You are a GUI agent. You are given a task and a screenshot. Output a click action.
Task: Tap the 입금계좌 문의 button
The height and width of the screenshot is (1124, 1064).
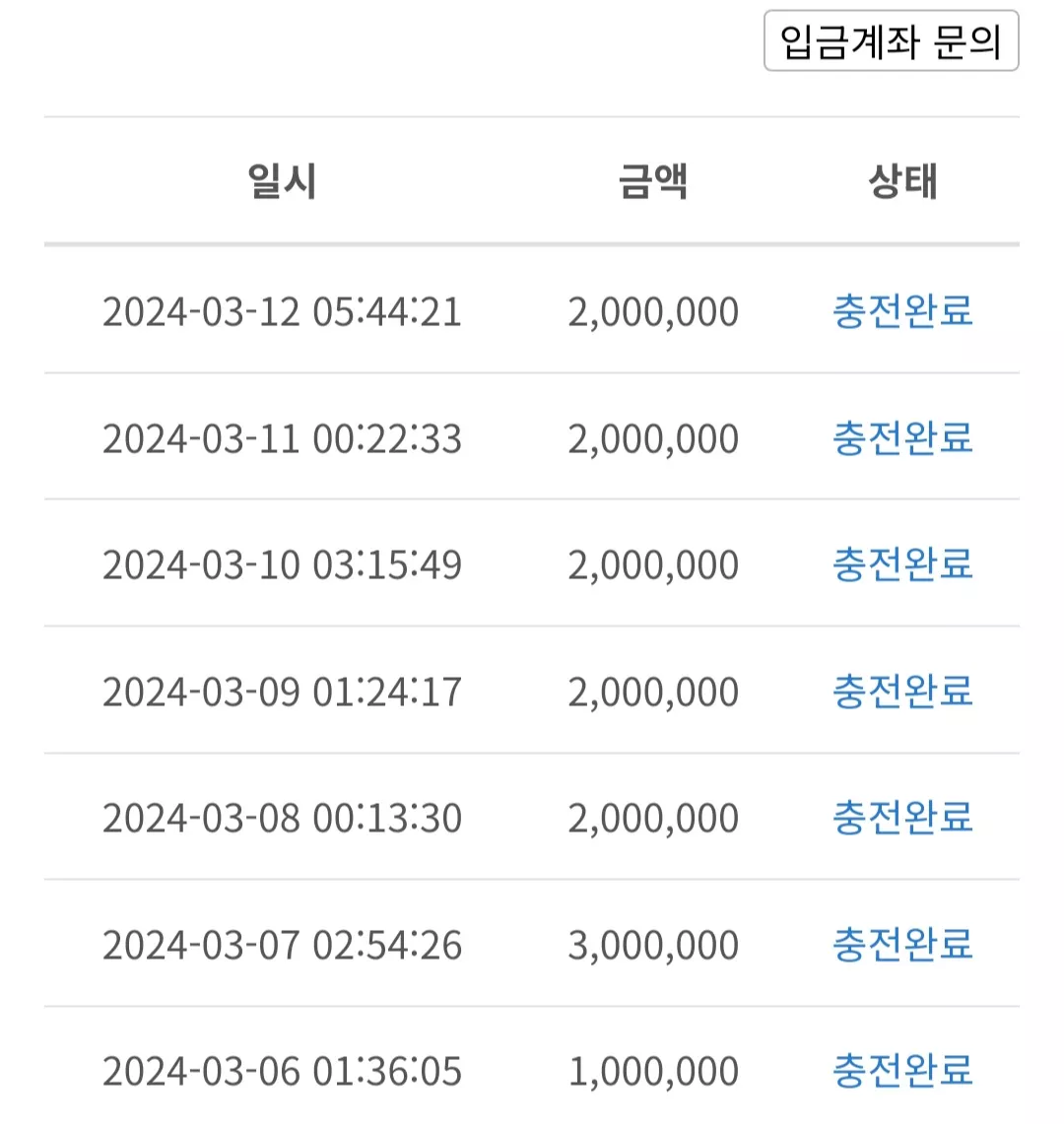tap(892, 40)
